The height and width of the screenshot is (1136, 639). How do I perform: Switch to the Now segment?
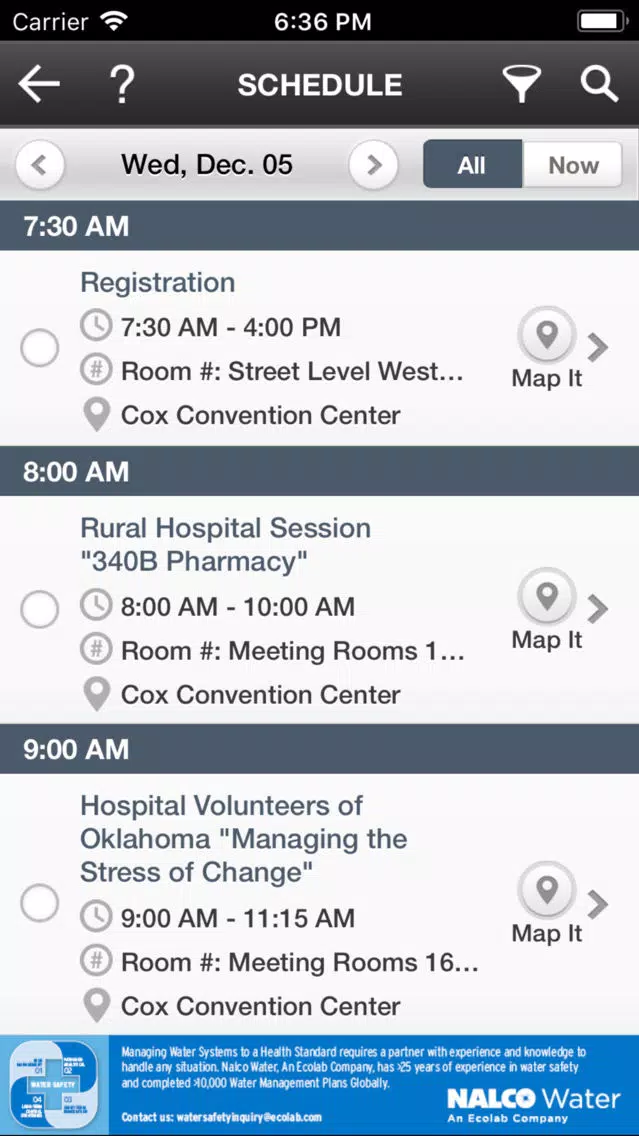(x=572, y=165)
